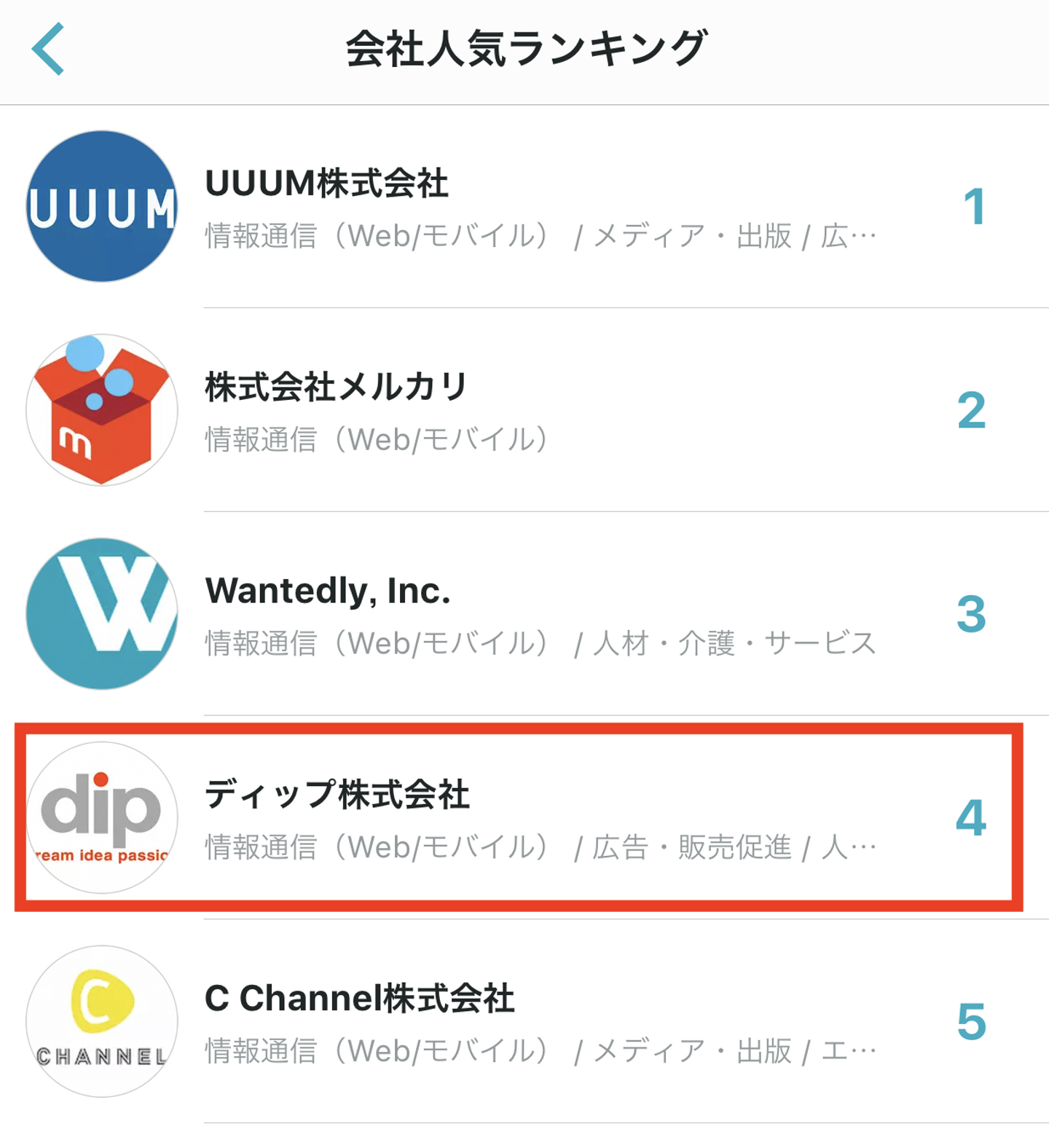Go back from company popularity ranking

coord(49,50)
